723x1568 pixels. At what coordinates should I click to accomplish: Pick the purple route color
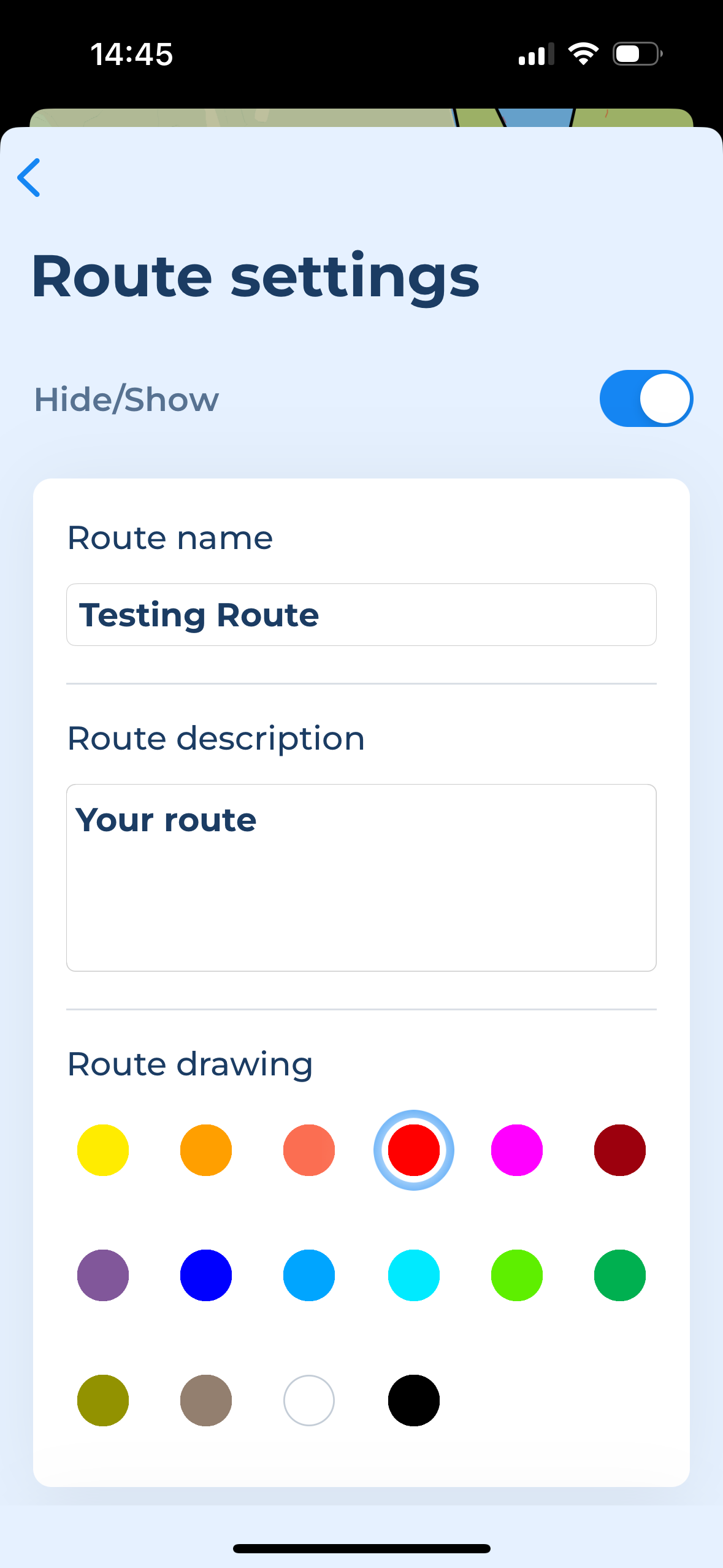click(x=103, y=1275)
